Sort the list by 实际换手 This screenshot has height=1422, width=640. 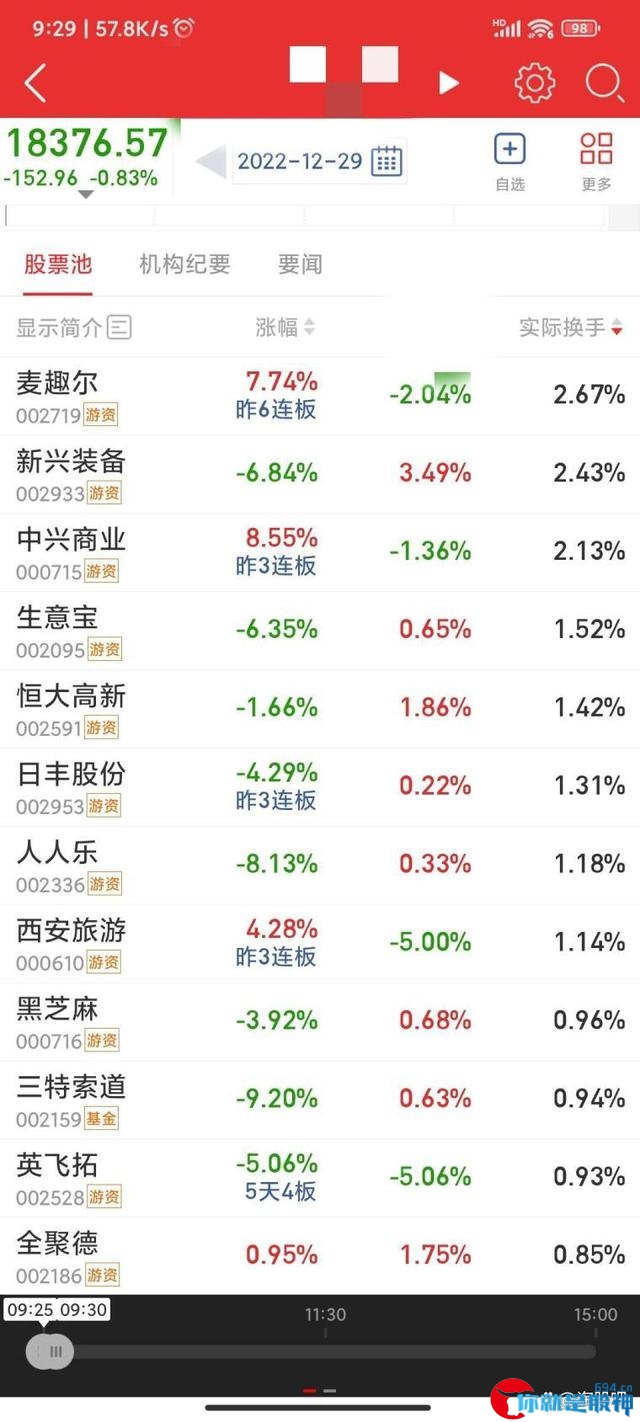(x=571, y=327)
